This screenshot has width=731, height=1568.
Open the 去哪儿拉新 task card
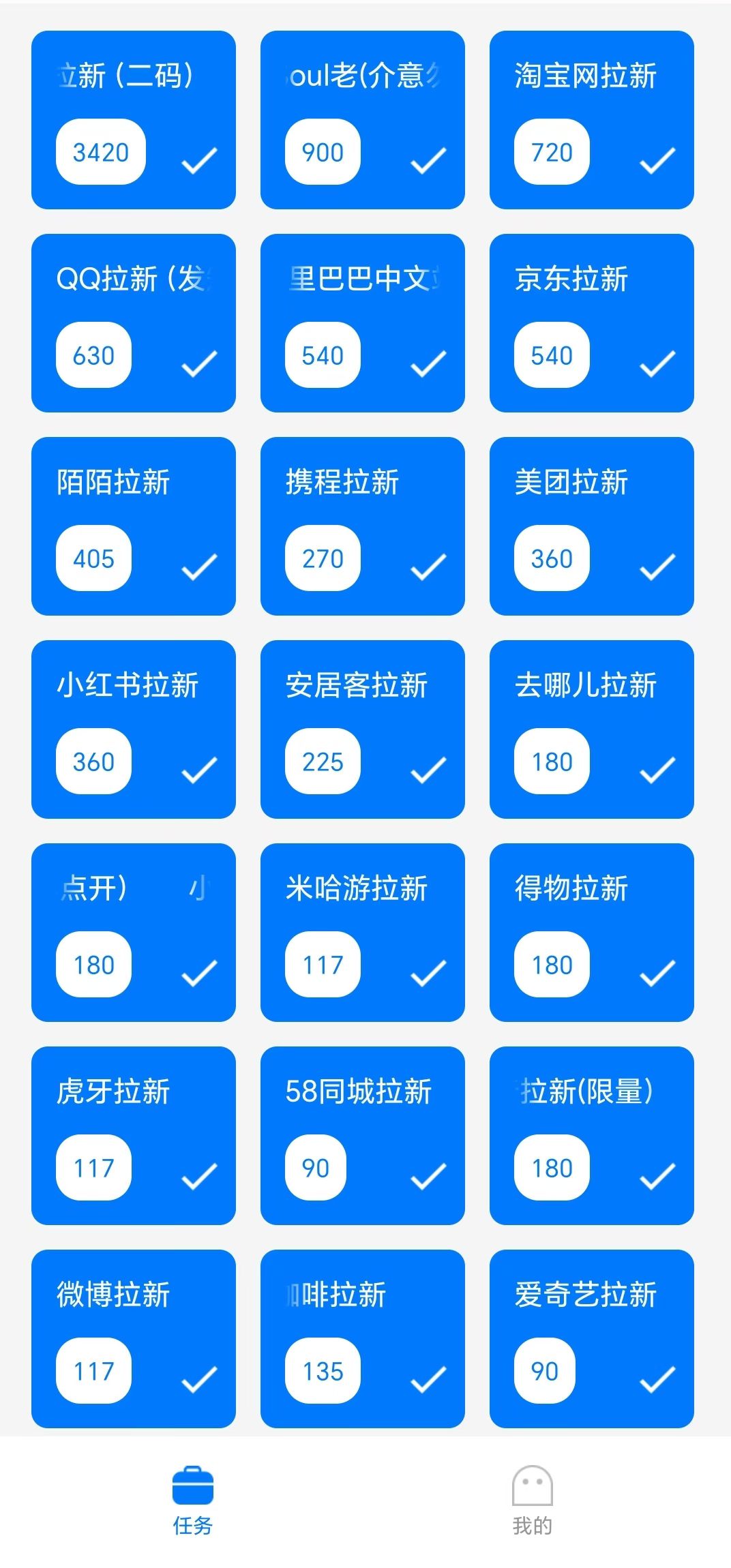click(x=591, y=729)
